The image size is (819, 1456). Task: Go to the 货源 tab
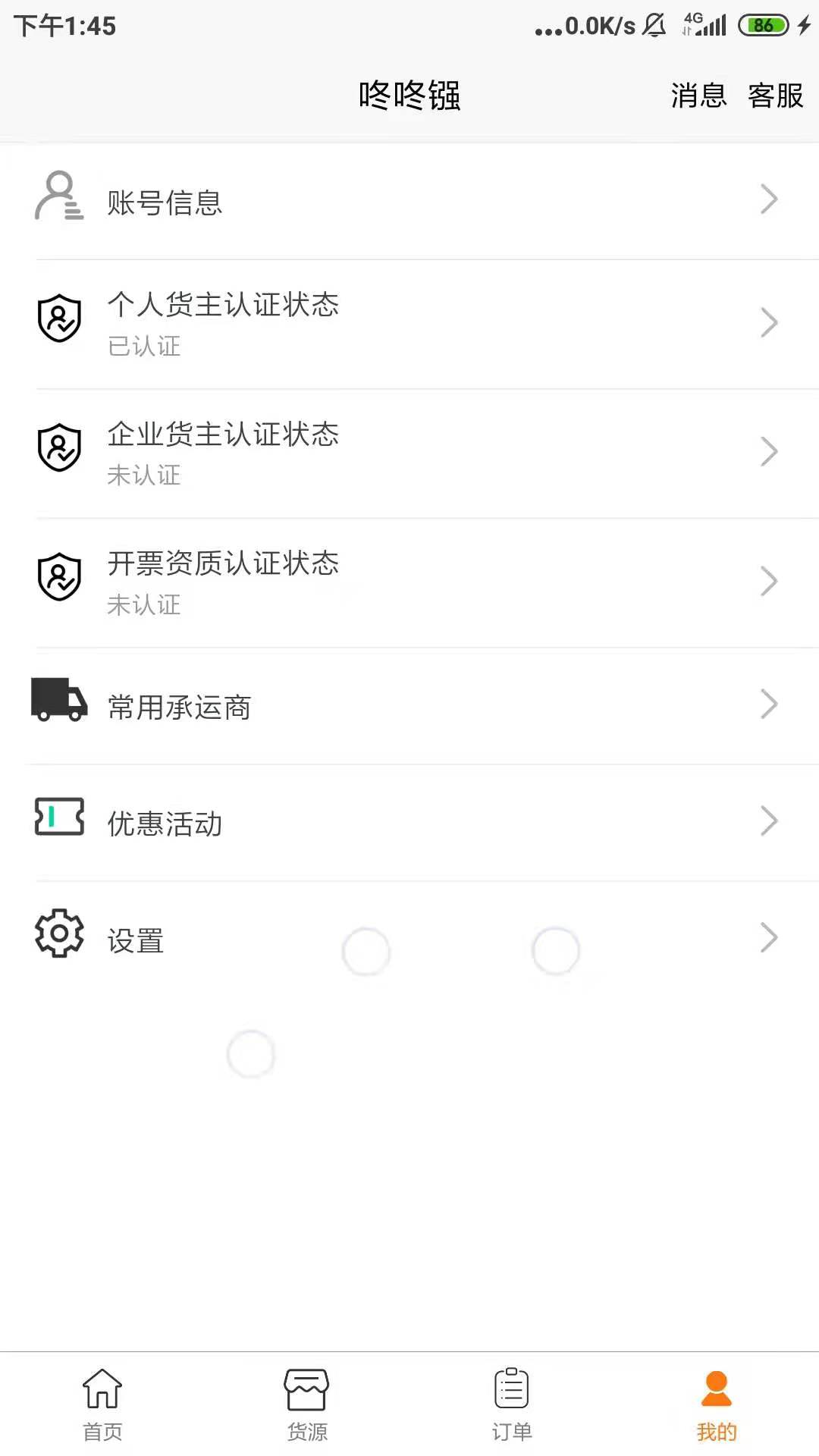[307, 1404]
